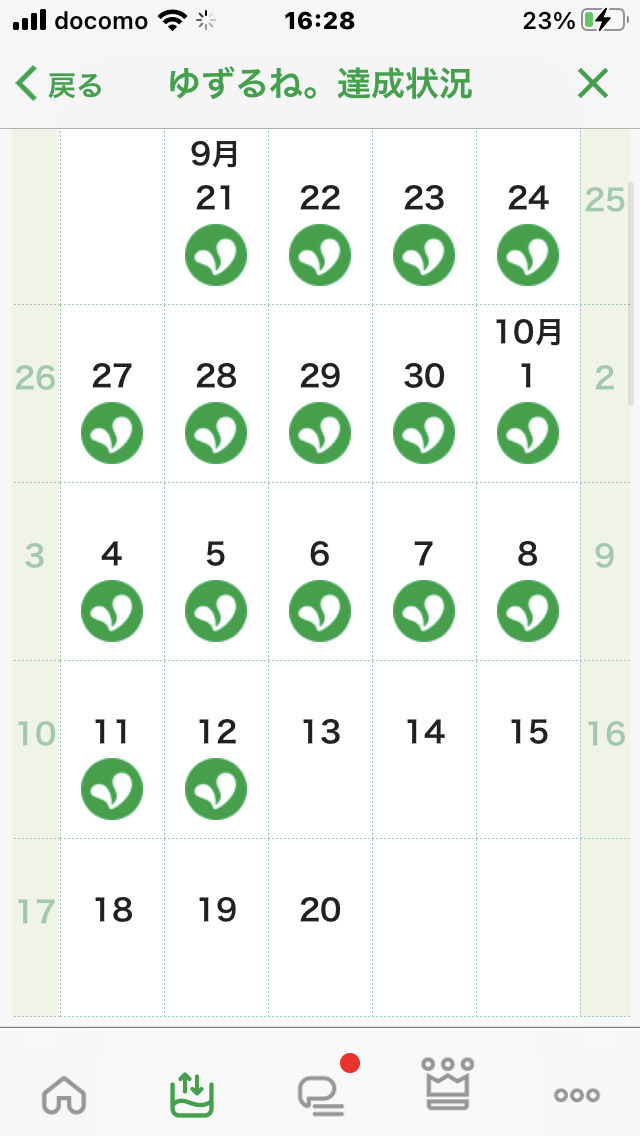
Task: Open the three-dot more tab
Action: [x=577, y=1095]
